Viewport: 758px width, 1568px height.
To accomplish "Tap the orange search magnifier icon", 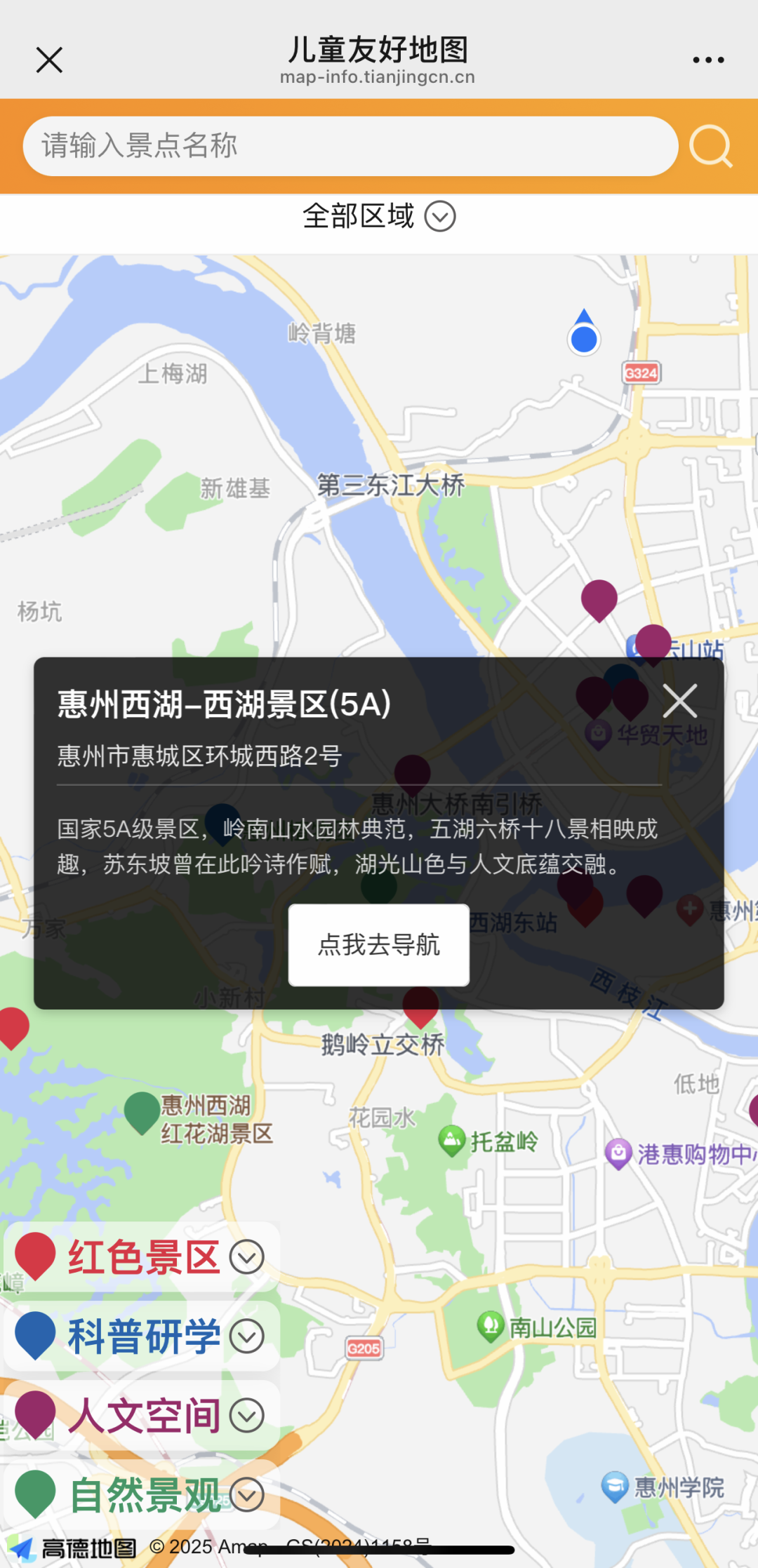I will [710, 146].
